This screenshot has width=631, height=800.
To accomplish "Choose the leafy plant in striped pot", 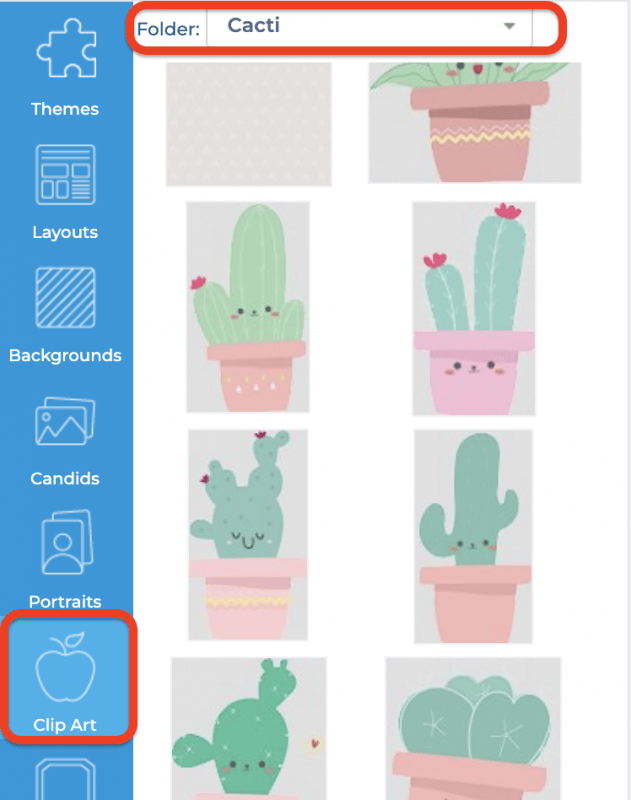I will point(474,123).
